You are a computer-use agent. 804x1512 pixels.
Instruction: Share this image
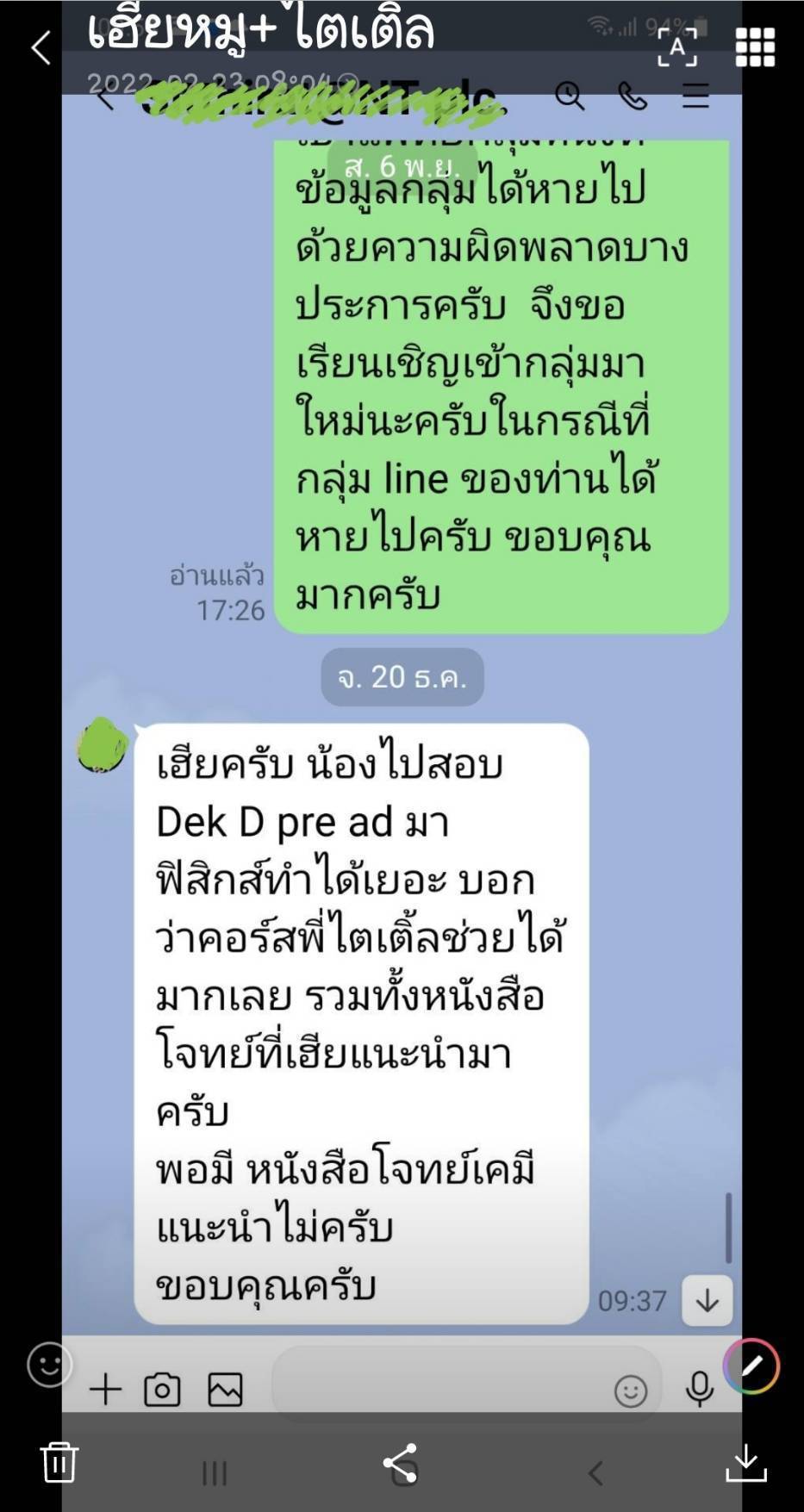[x=400, y=1462]
